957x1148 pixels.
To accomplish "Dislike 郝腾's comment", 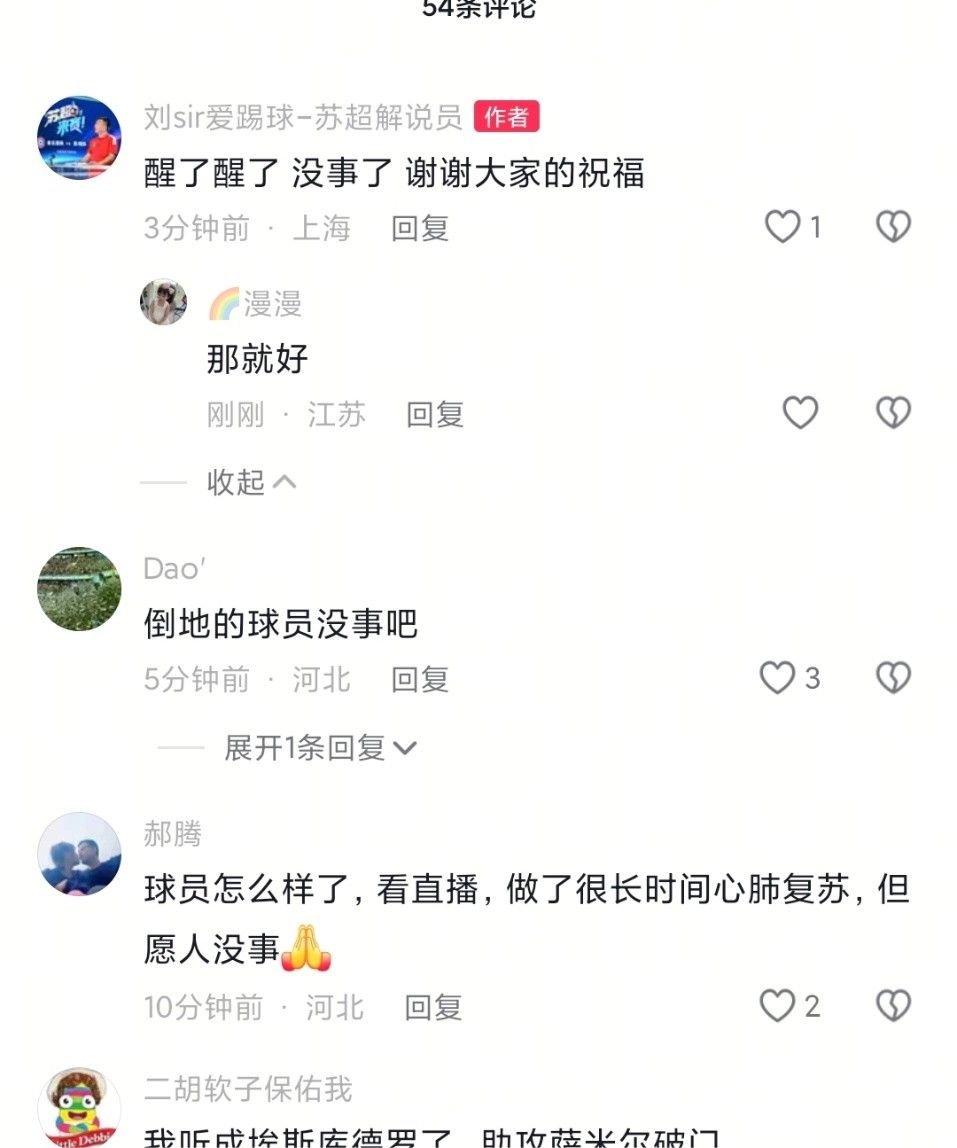I will click(x=893, y=1005).
